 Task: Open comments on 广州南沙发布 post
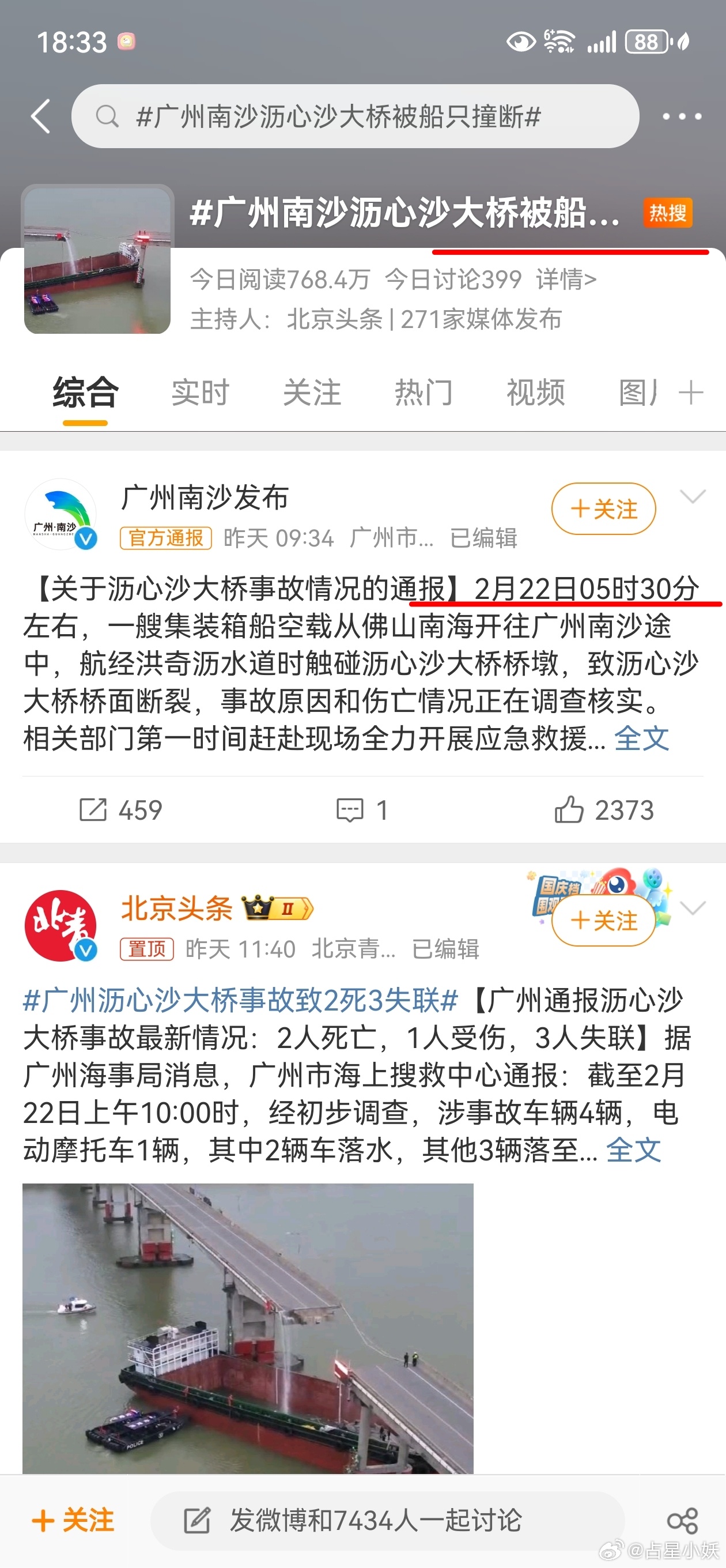click(x=362, y=809)
